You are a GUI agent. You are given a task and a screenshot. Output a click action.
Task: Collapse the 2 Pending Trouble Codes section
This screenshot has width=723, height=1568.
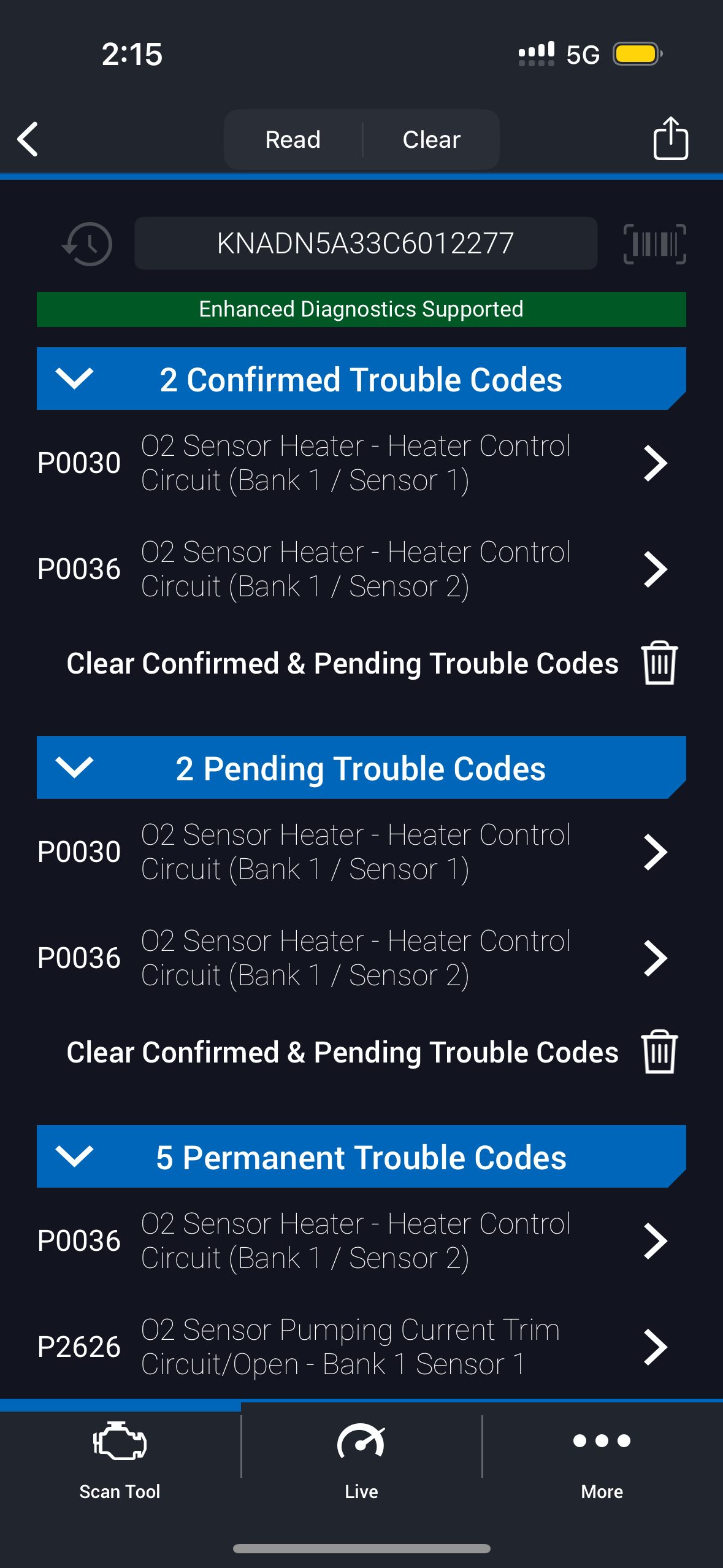tap(74, 767)
